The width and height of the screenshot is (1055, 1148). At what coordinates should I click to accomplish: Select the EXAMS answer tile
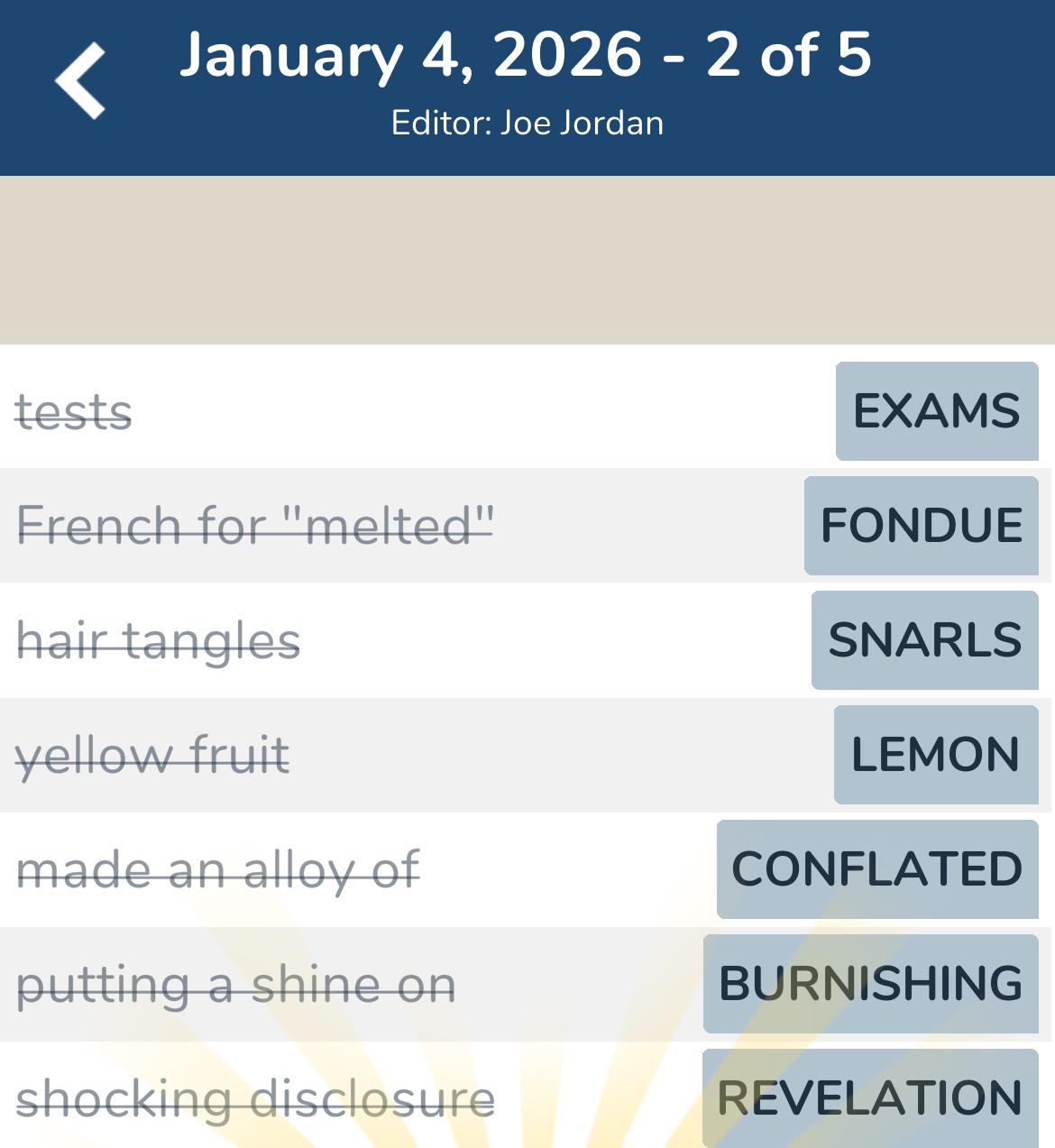click(936, 412)
